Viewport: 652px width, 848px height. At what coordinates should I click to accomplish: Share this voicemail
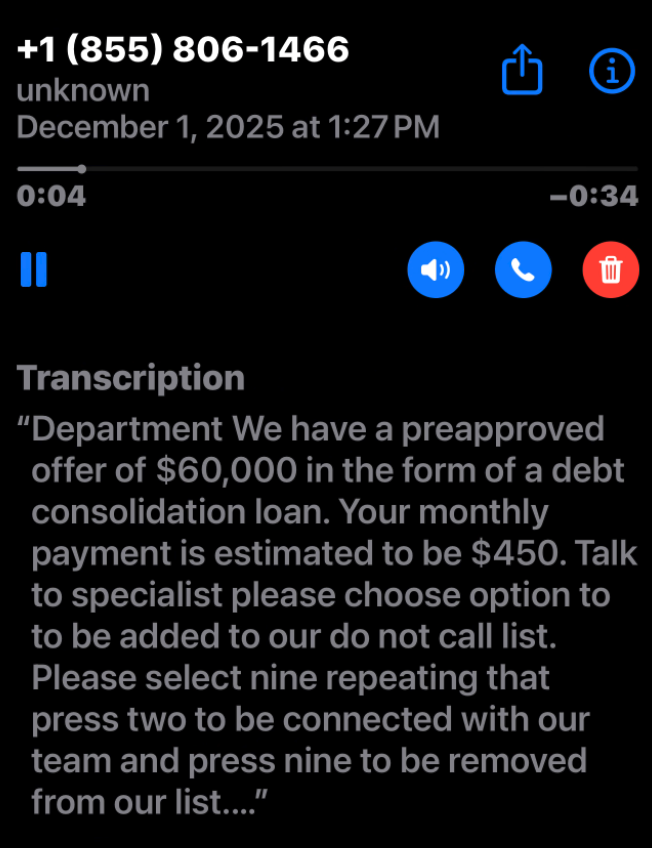click(521, 71)
